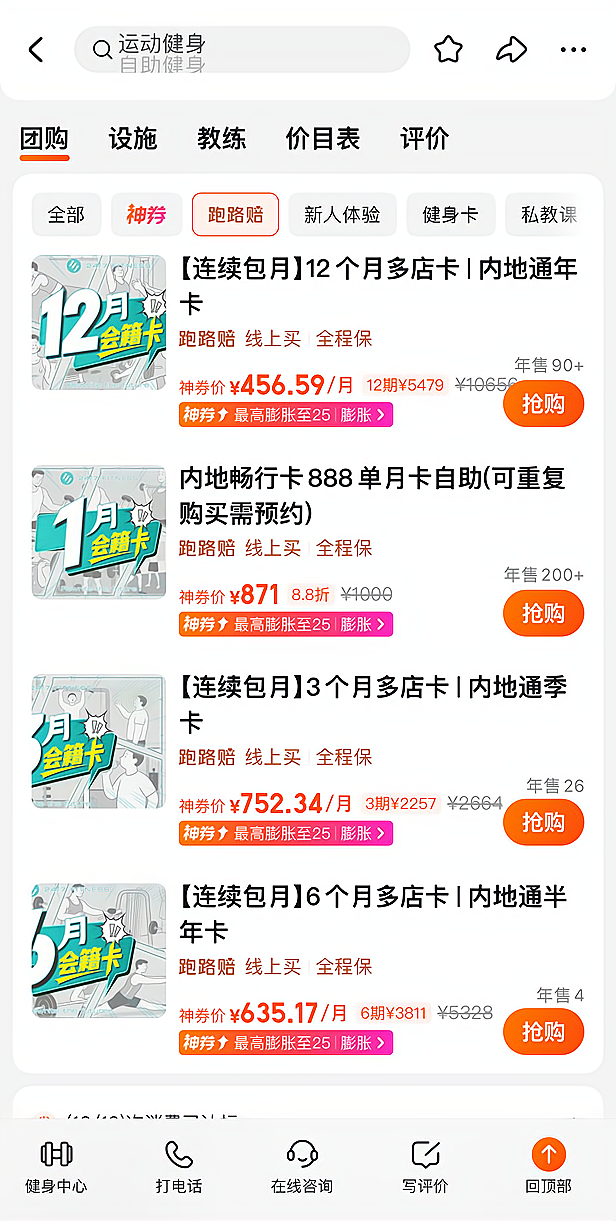Switch to the 教练 tab

pos(221,138)
